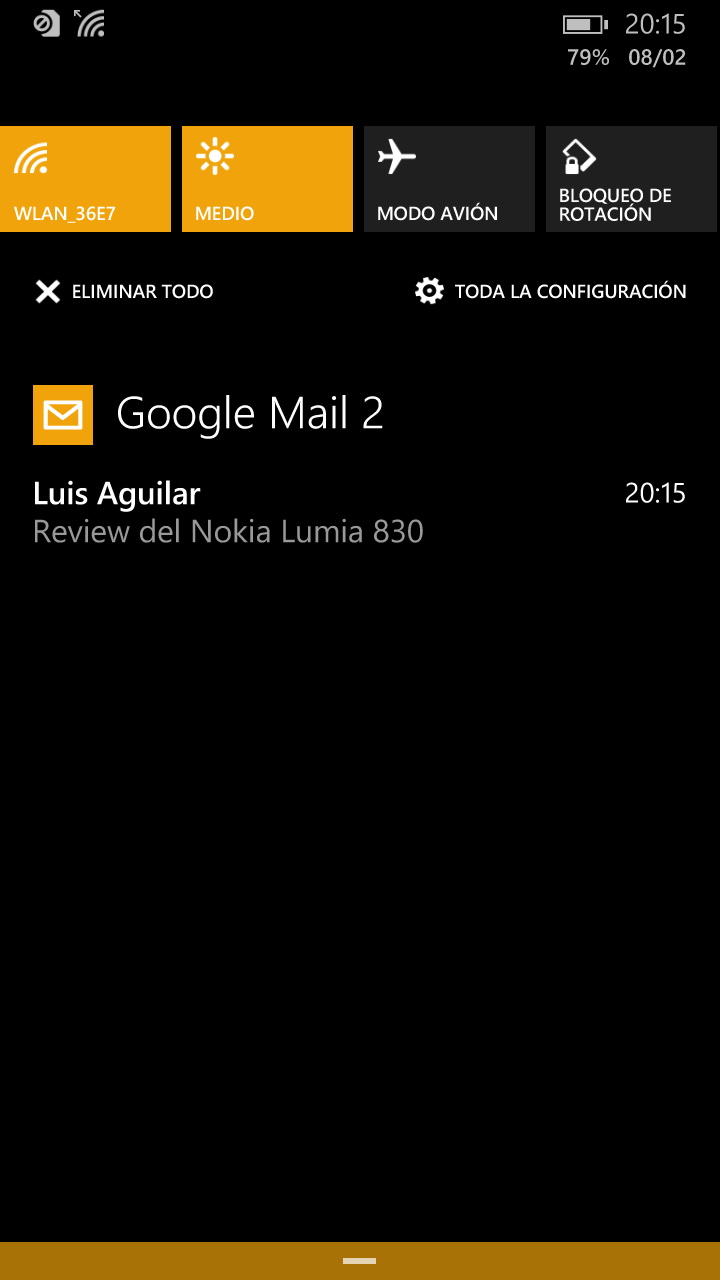The height and width of the screenshot is (1280, 720).
Task: Change brightness with the MEDIO tile
Action: (x=267, y=179)
